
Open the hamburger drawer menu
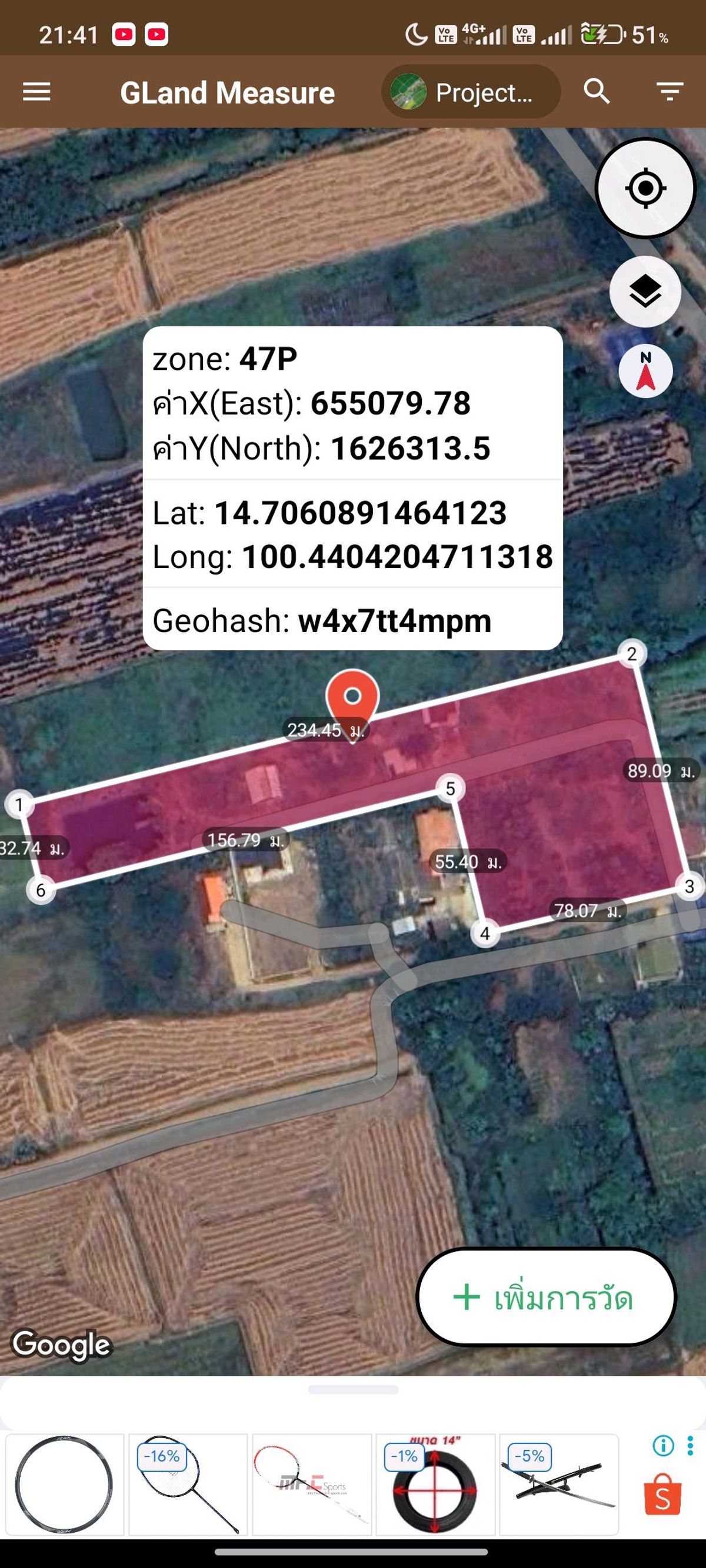(36, 92)
